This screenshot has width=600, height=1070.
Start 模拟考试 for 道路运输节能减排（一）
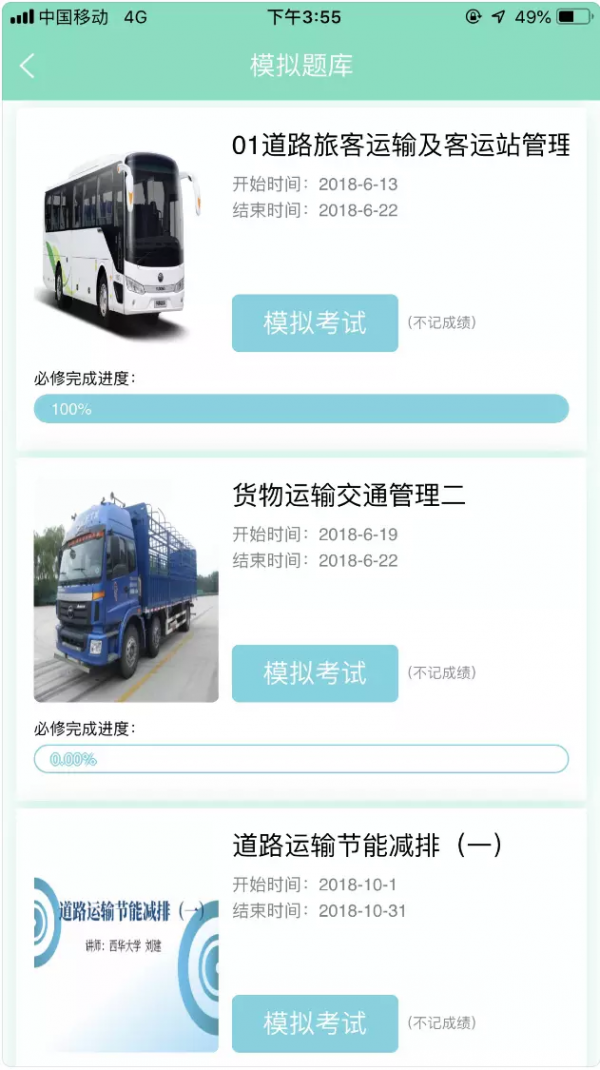[x=314, y=1023]
